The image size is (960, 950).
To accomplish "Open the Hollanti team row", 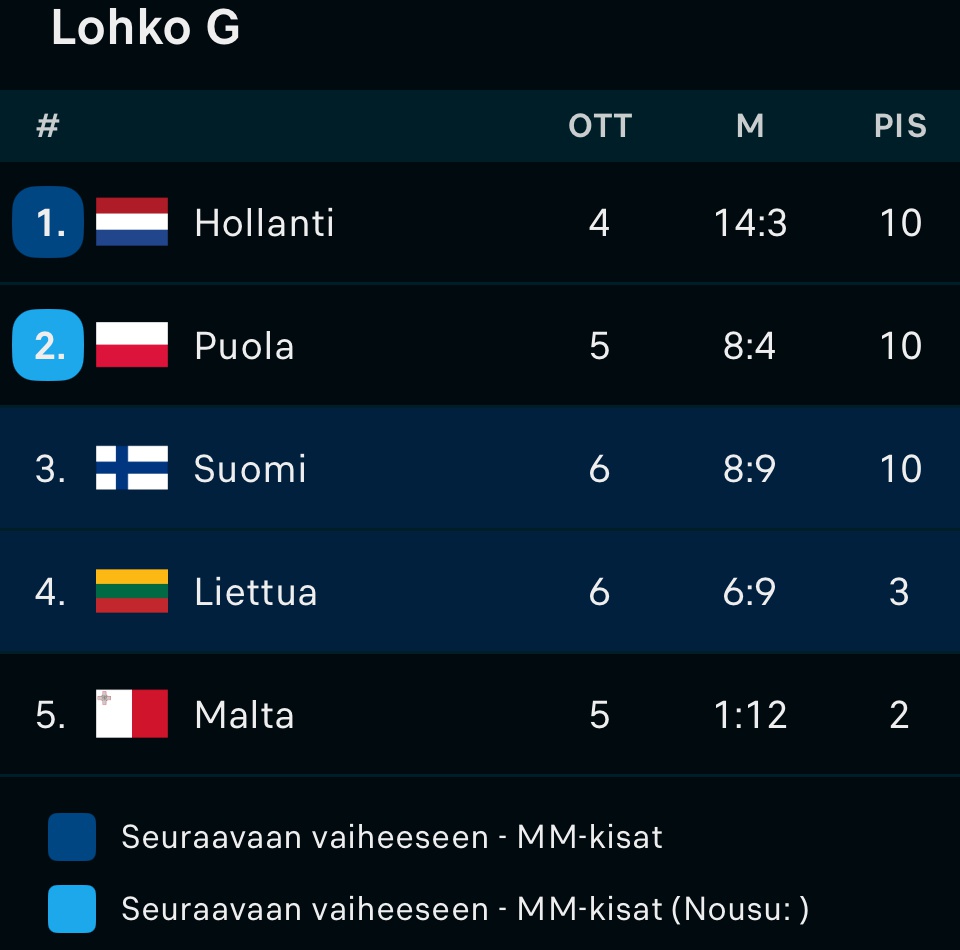I will 480,222.
